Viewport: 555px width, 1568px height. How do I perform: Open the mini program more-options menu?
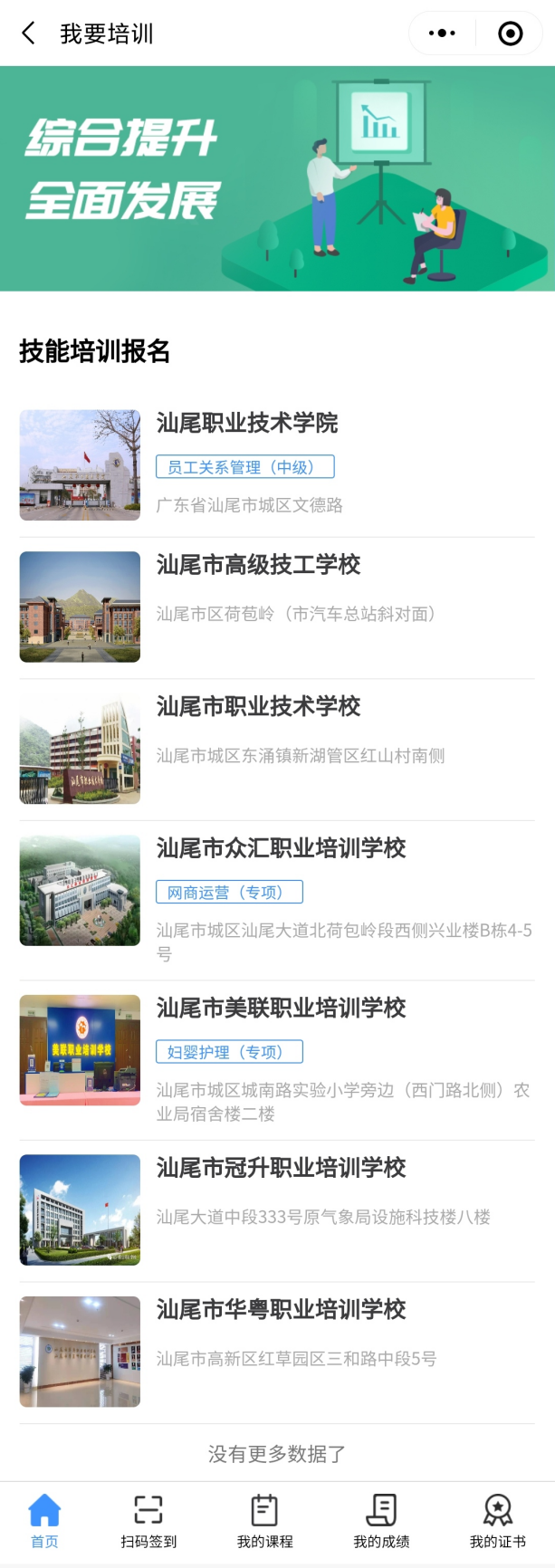point(442,34)
